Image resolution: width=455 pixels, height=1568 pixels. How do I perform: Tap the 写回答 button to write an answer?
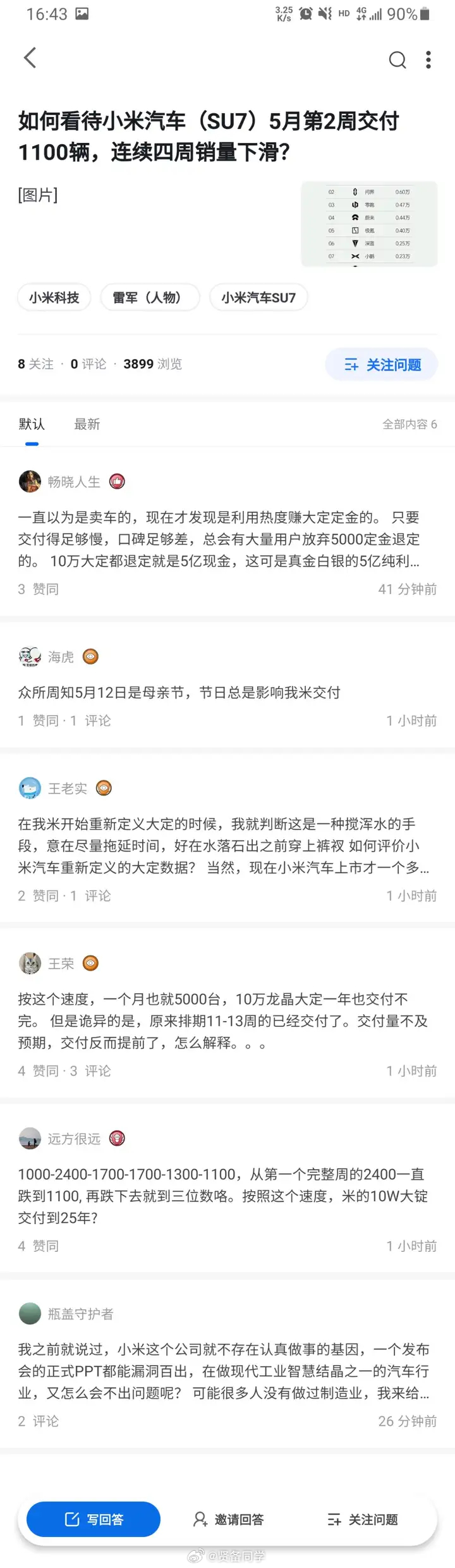tap(94, 1519)
